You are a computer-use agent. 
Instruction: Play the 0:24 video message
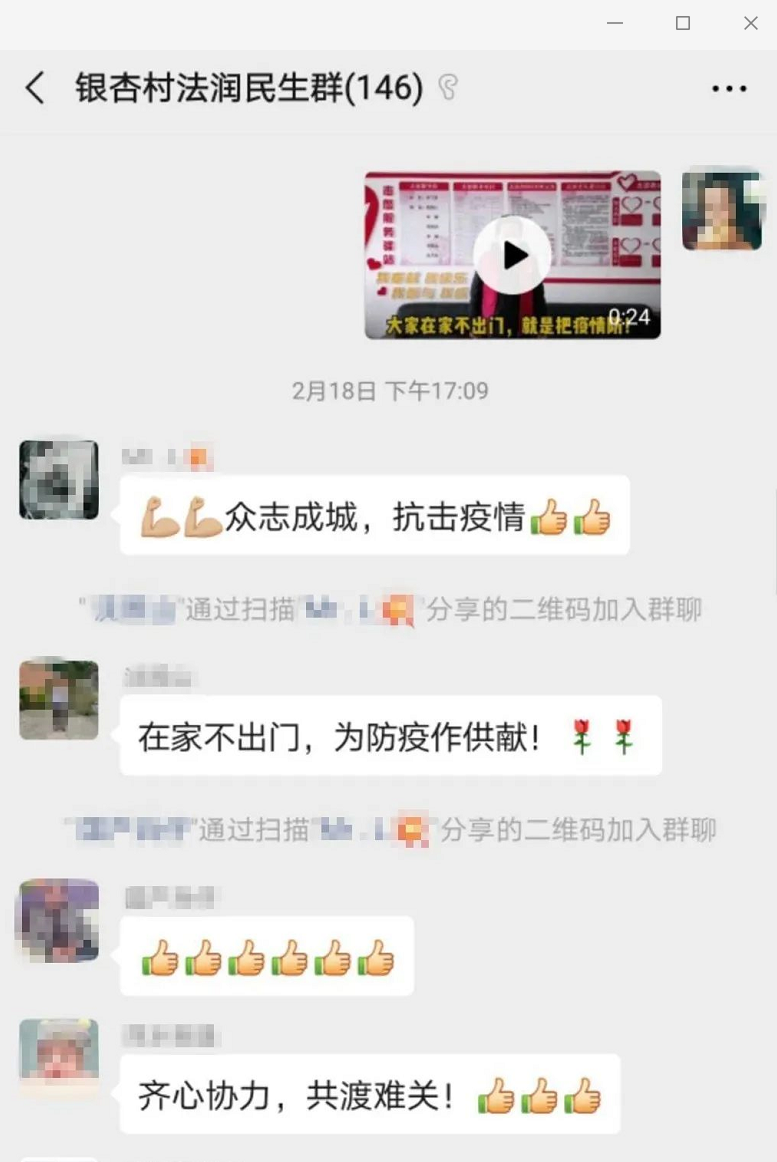(512, 255)
